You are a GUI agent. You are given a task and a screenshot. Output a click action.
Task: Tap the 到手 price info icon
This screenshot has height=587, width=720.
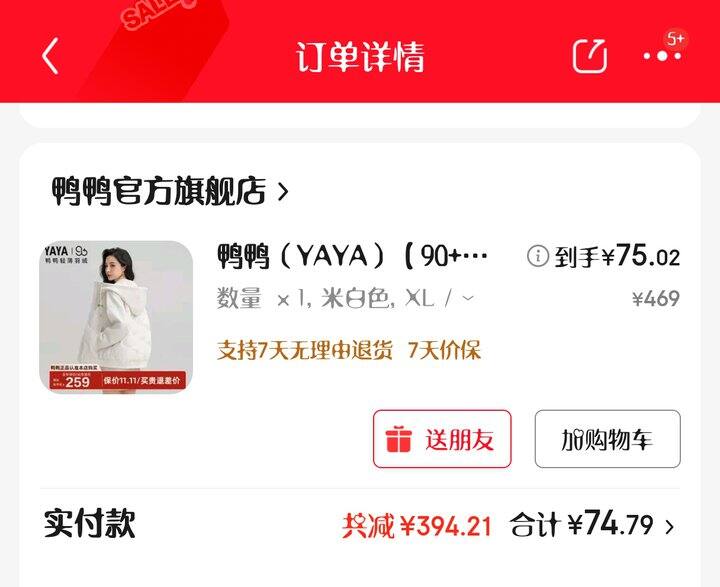538,256
